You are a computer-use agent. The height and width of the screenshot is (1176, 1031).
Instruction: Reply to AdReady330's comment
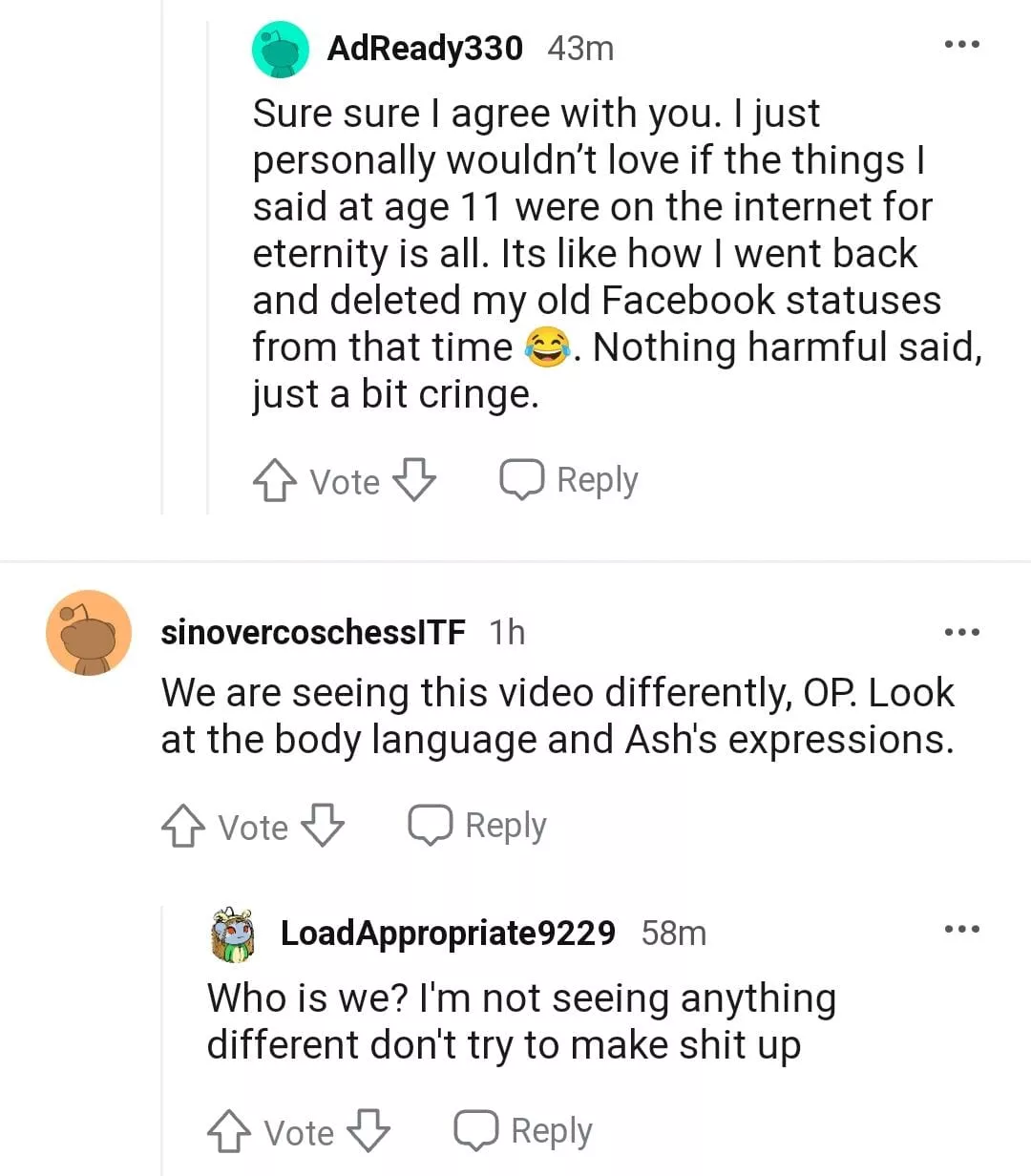570,480
